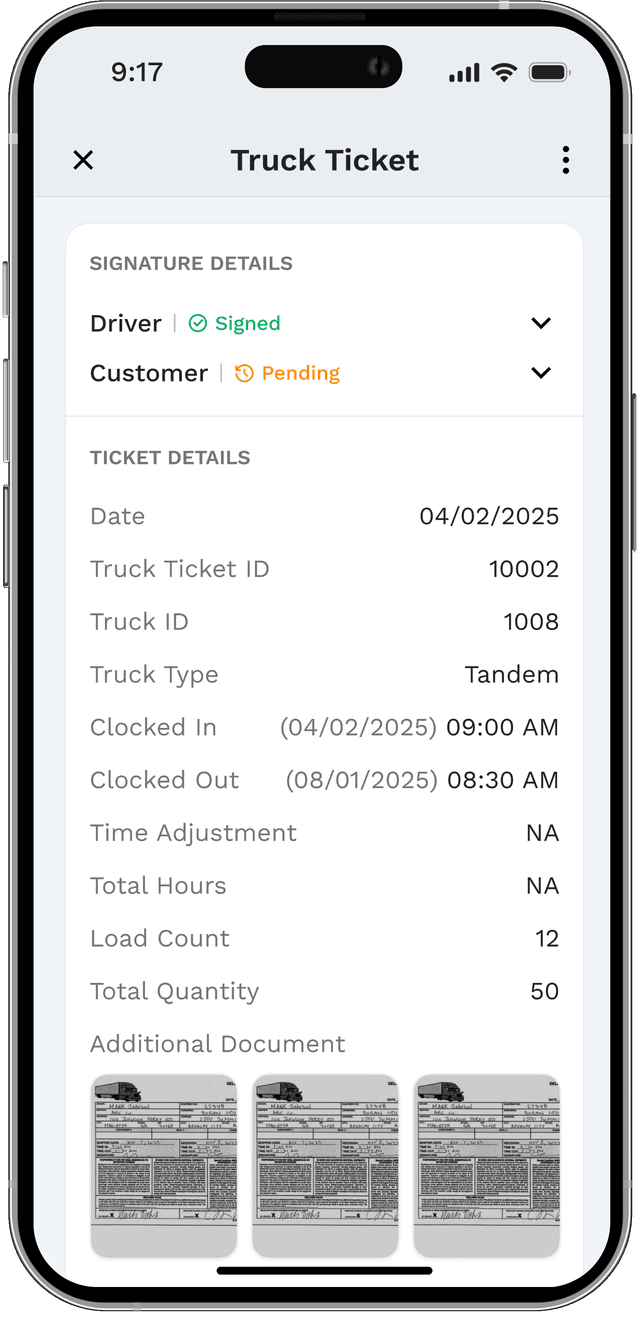640x1320 pixels.
Task: Open the first additional document thumbnail
Action: (164, 1165)
